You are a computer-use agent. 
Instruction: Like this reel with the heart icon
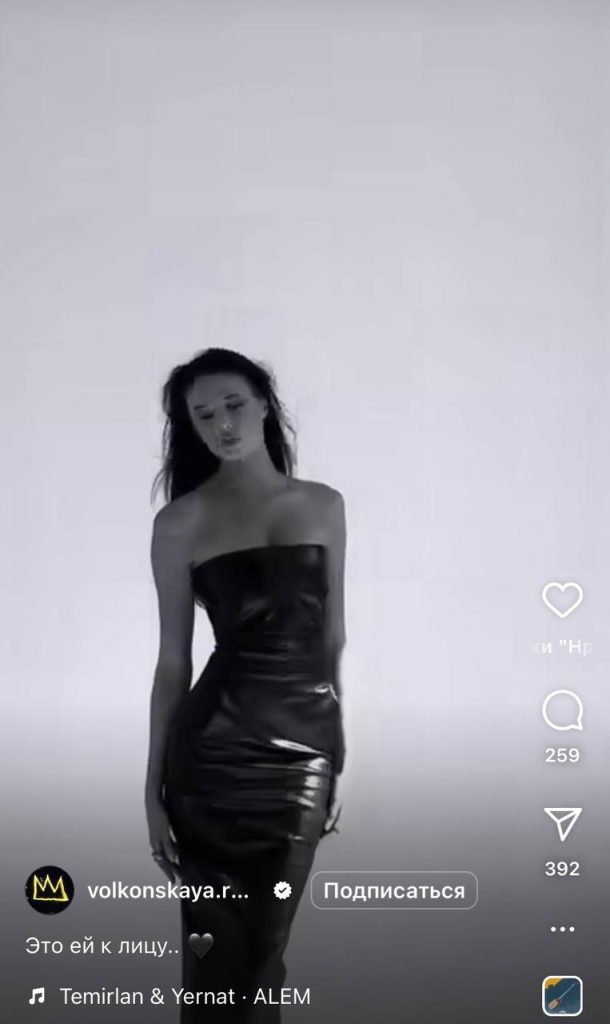(562, 600)
